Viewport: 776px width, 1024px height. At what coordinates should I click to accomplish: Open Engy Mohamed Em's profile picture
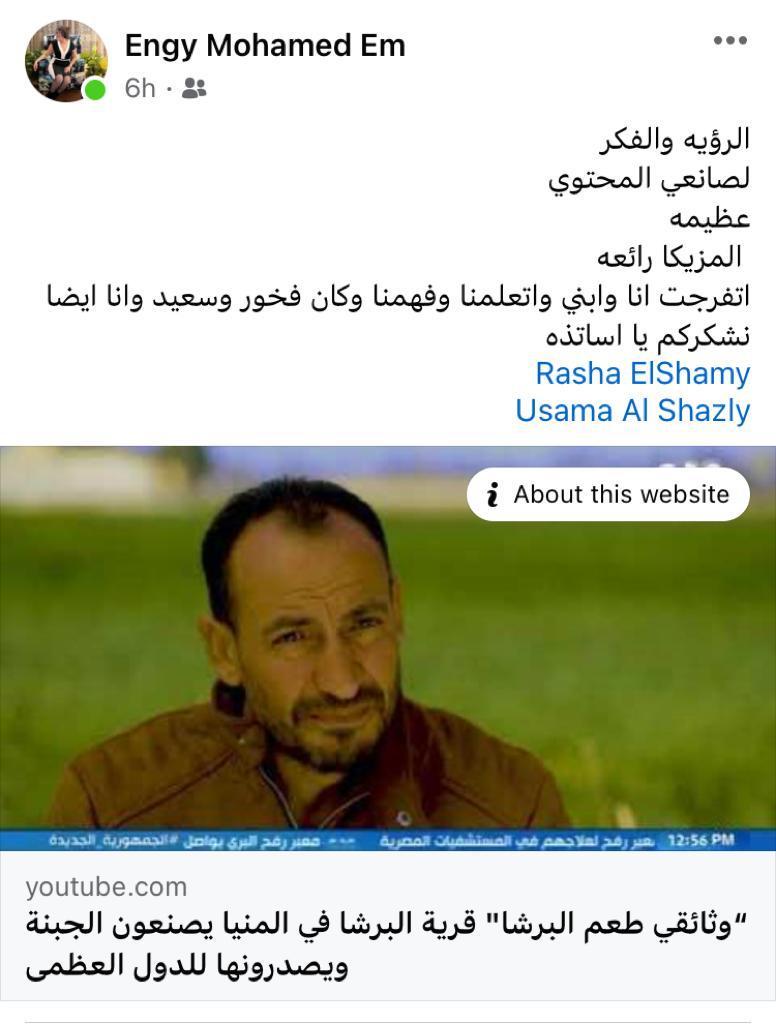[66, 60]
